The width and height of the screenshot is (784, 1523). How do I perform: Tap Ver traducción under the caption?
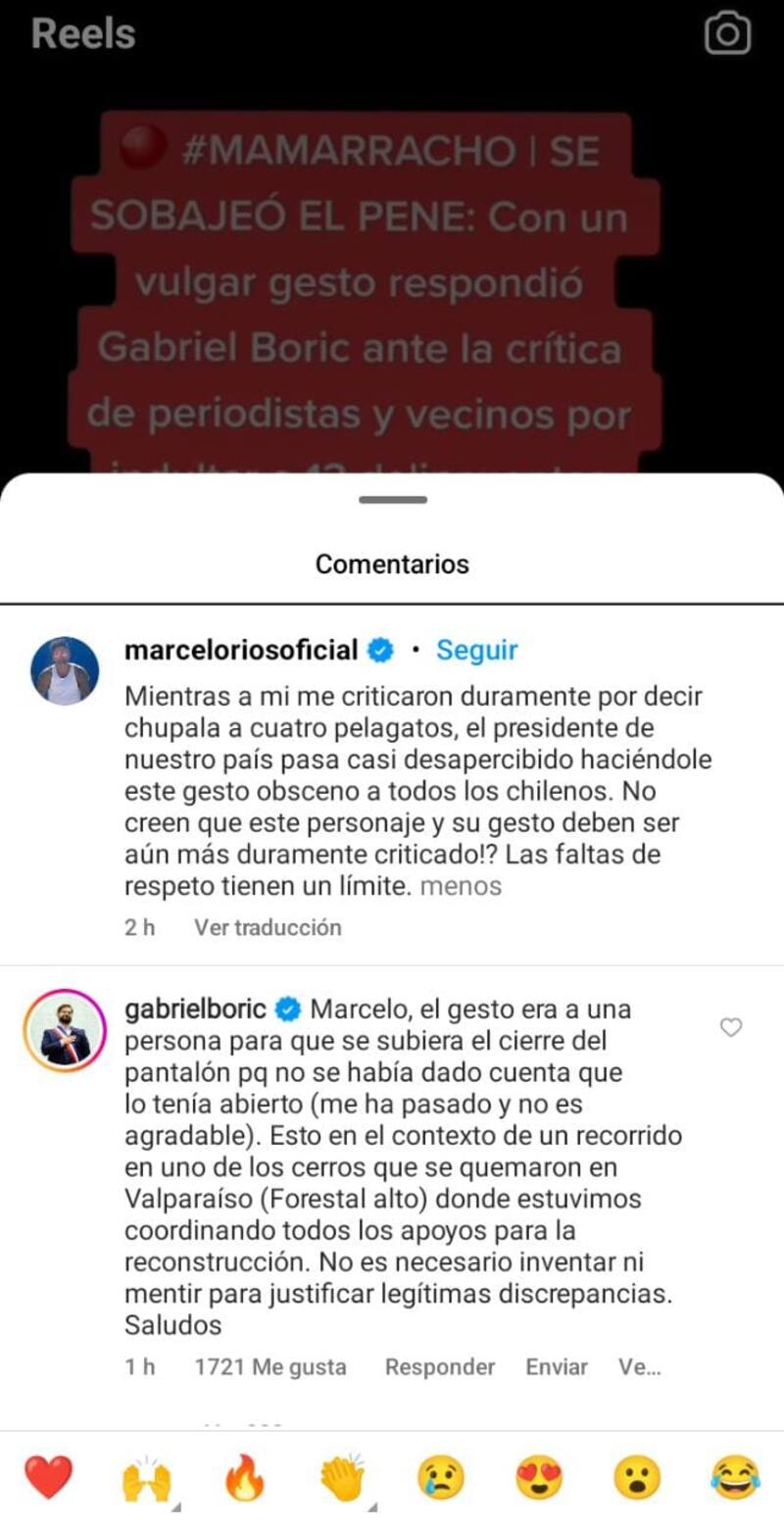pos(268,927)
